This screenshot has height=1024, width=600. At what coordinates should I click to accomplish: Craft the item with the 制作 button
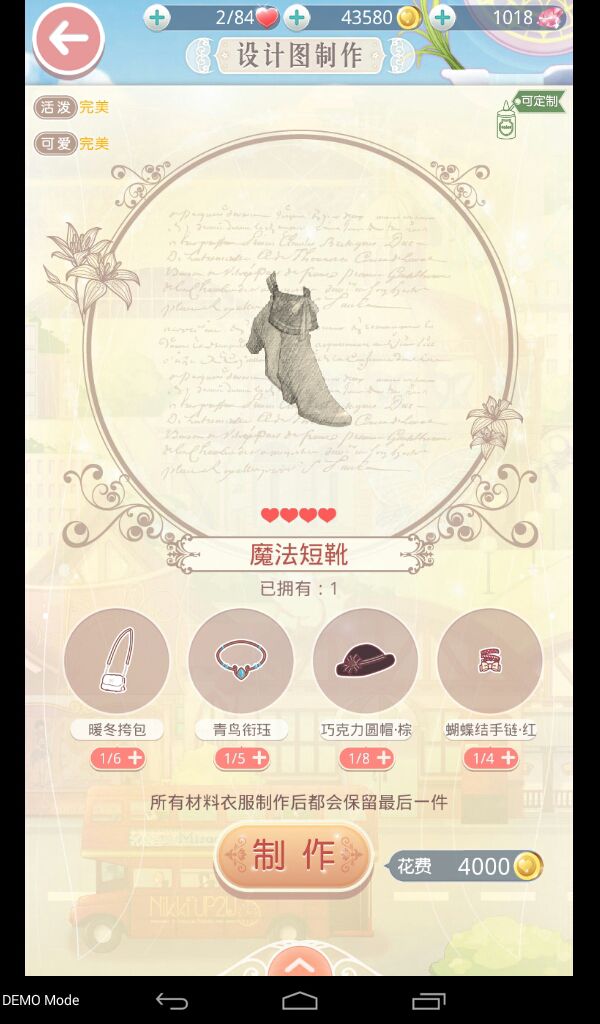[294, 856]
